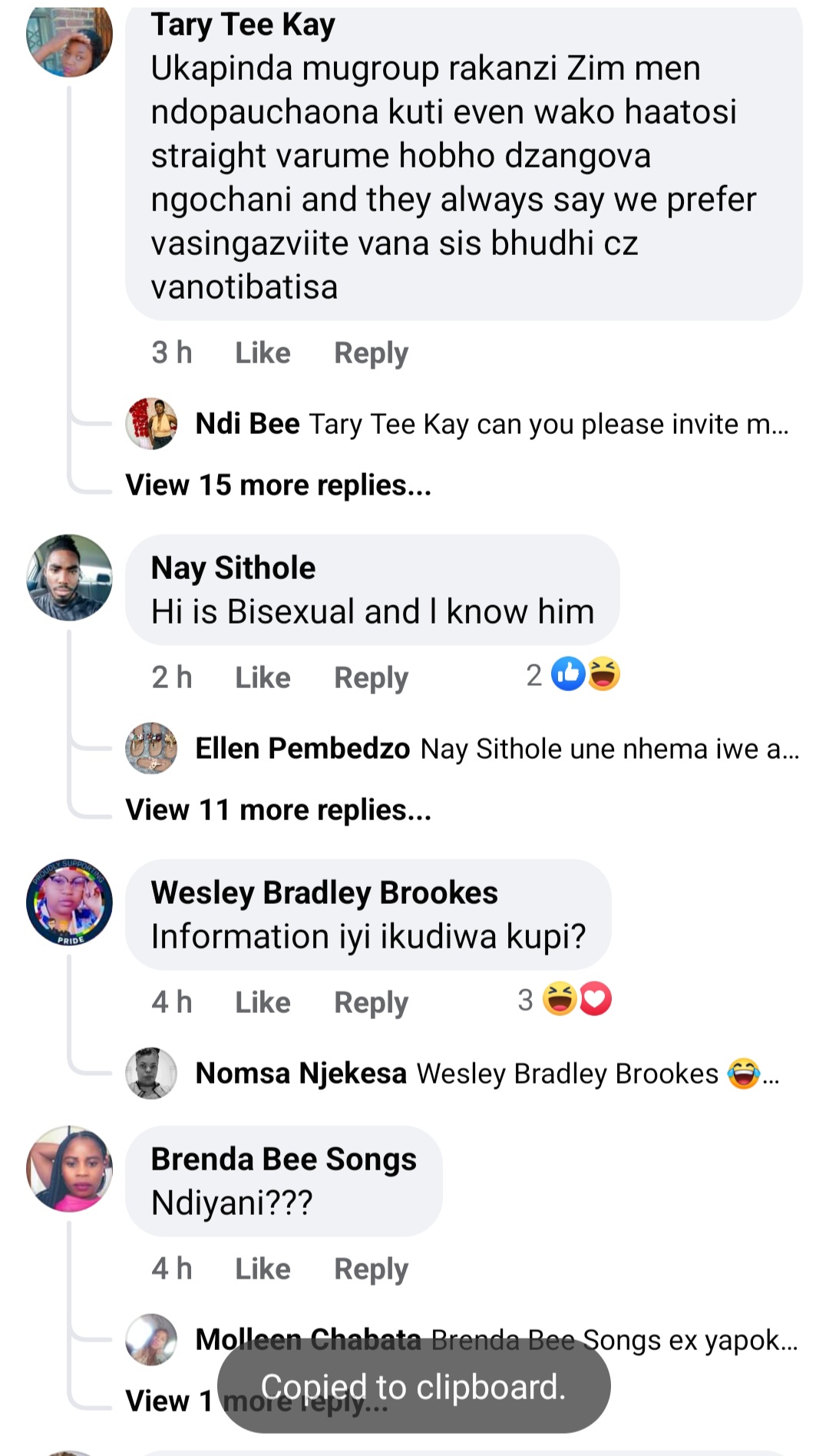
Task: Open Molleen Chabata's reply to Brenda
Action: click(496, 1340)
